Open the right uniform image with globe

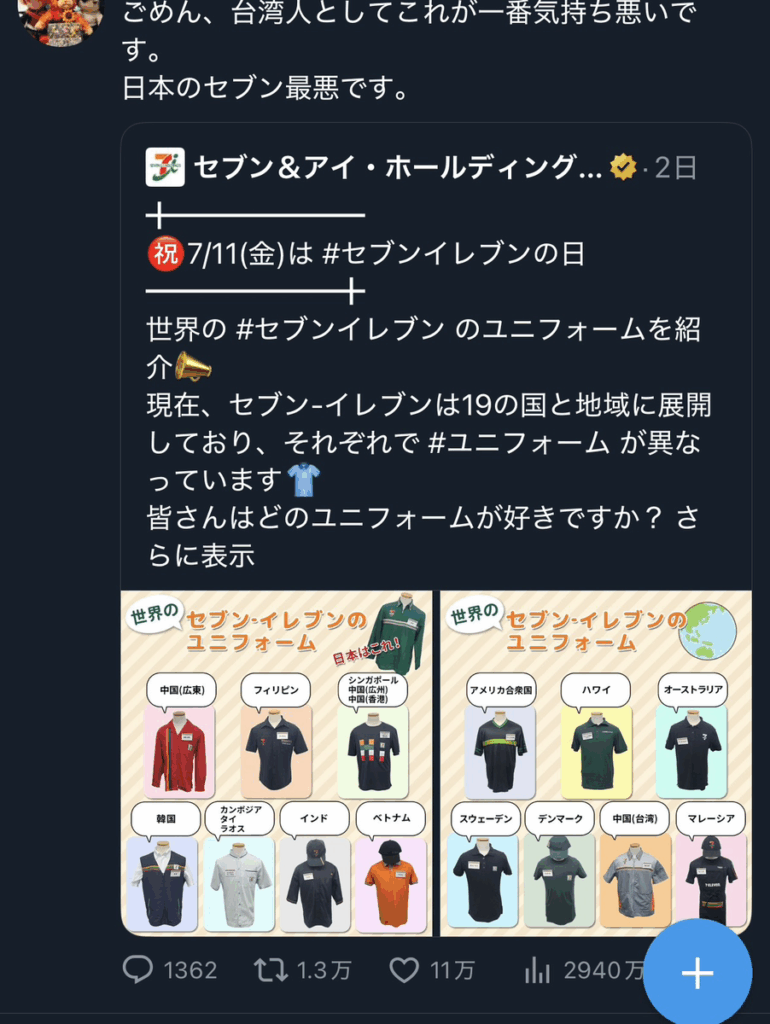point(596,763)
